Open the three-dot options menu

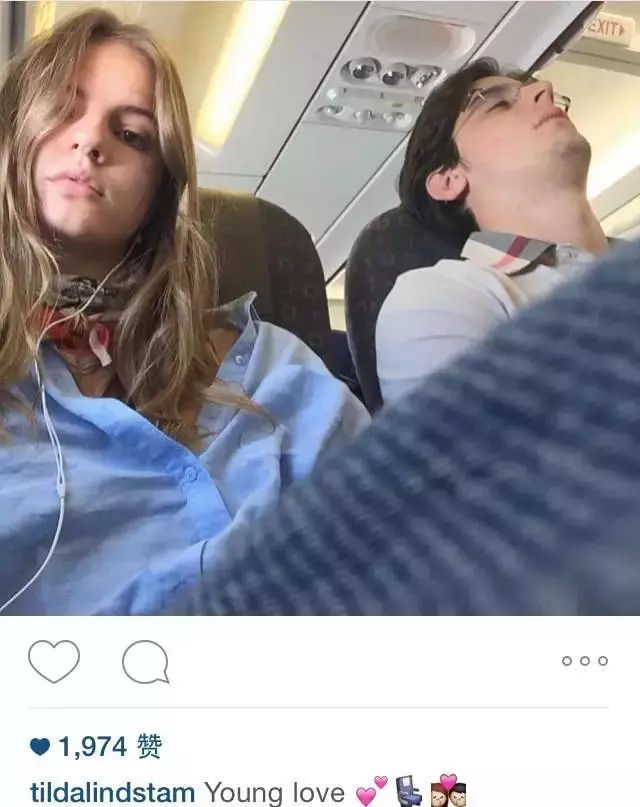coord(584,661)
